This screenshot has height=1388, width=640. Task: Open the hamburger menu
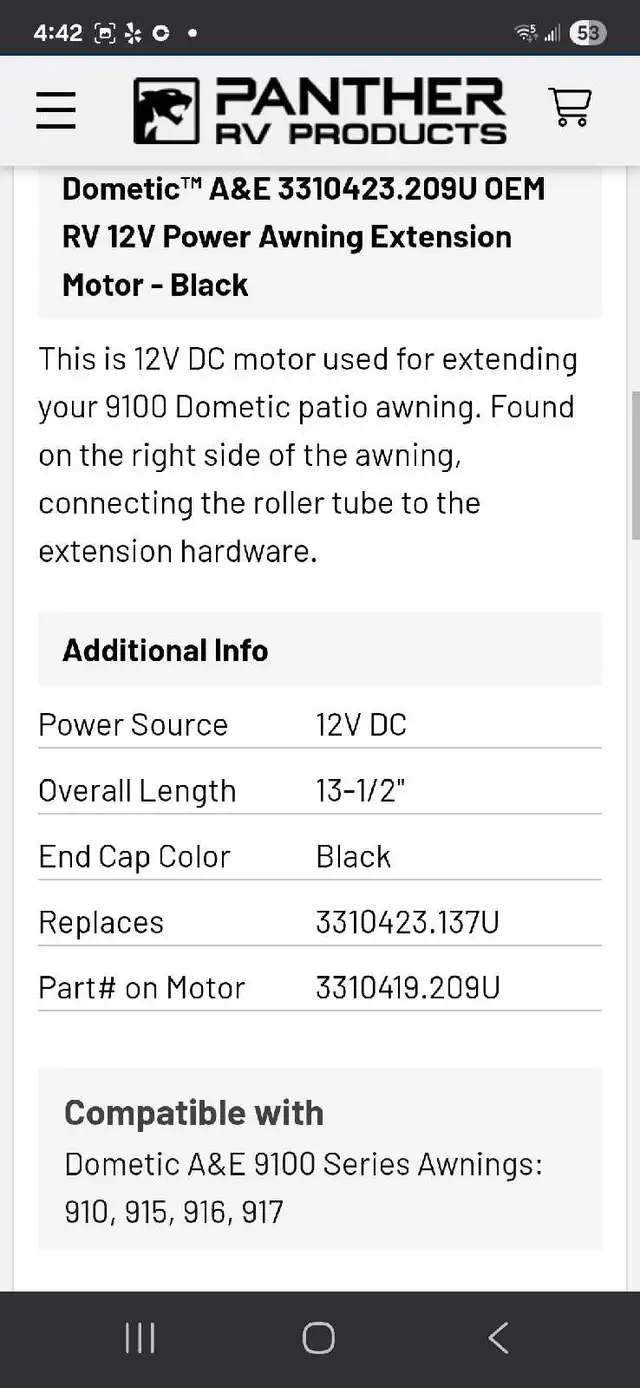click(x=56, y=110)
